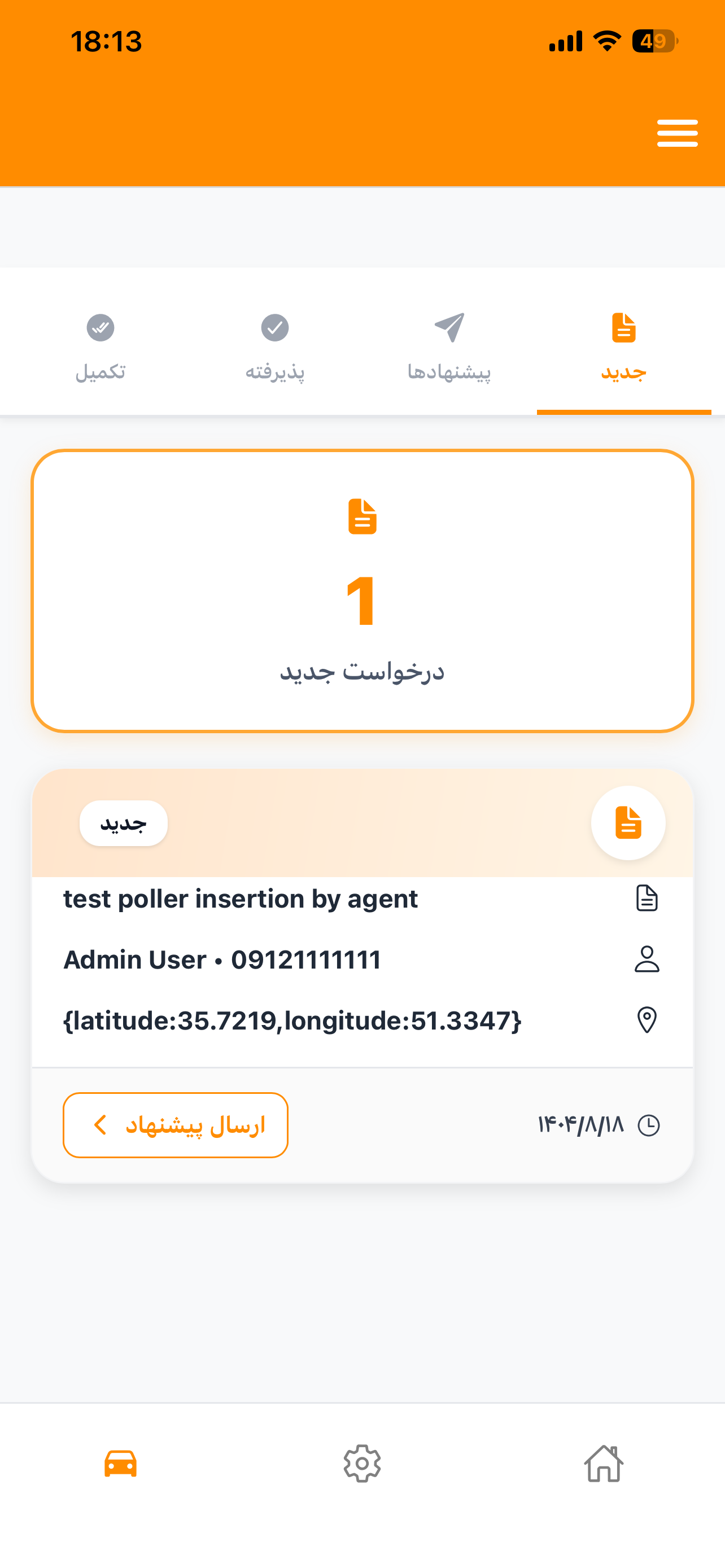Image resolution: width=725 pixels, height=1568 pixels.
Task: Tap the ارسال پیشنهاد button
Action: coord(175,1125)
